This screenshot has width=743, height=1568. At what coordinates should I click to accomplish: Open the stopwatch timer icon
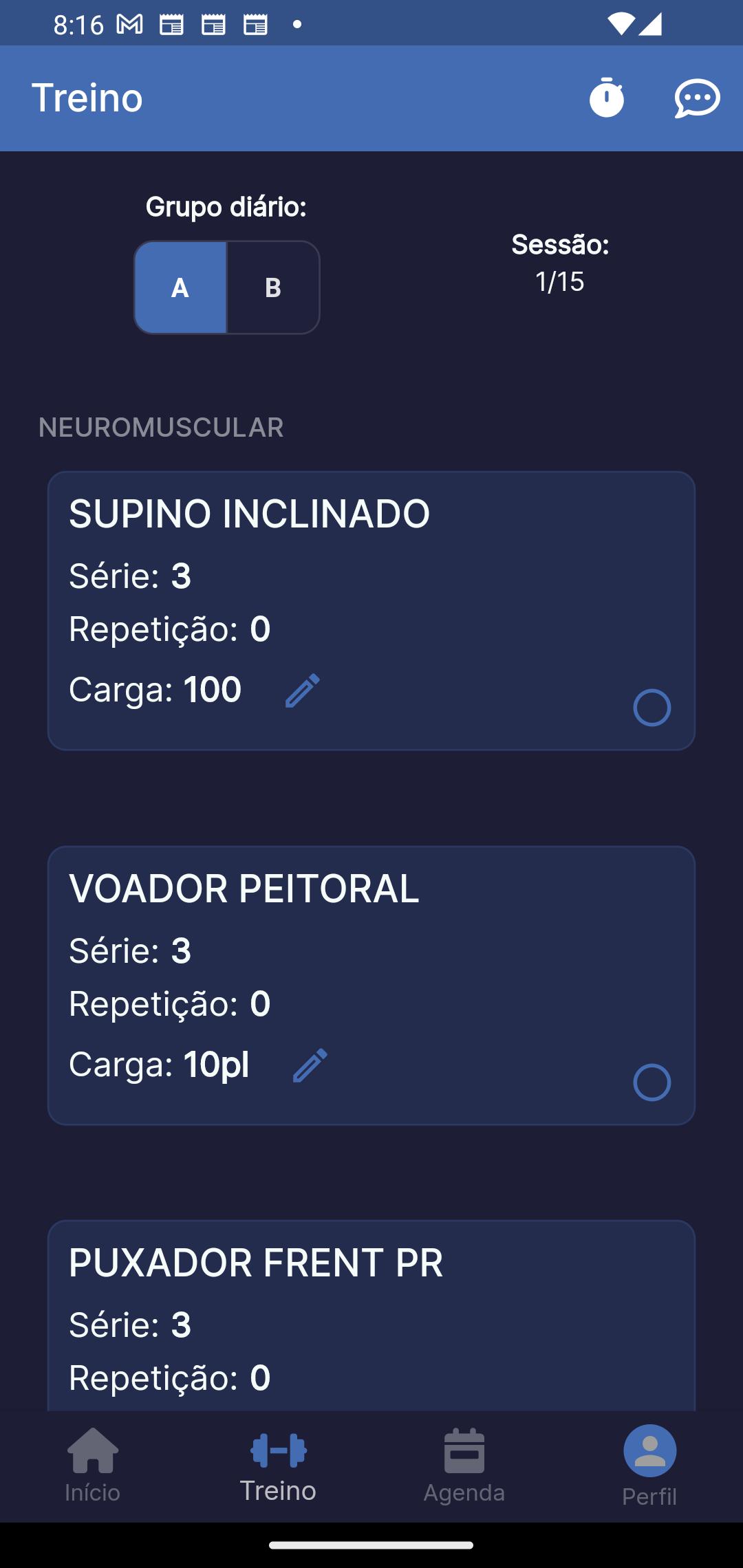(606, 98)
